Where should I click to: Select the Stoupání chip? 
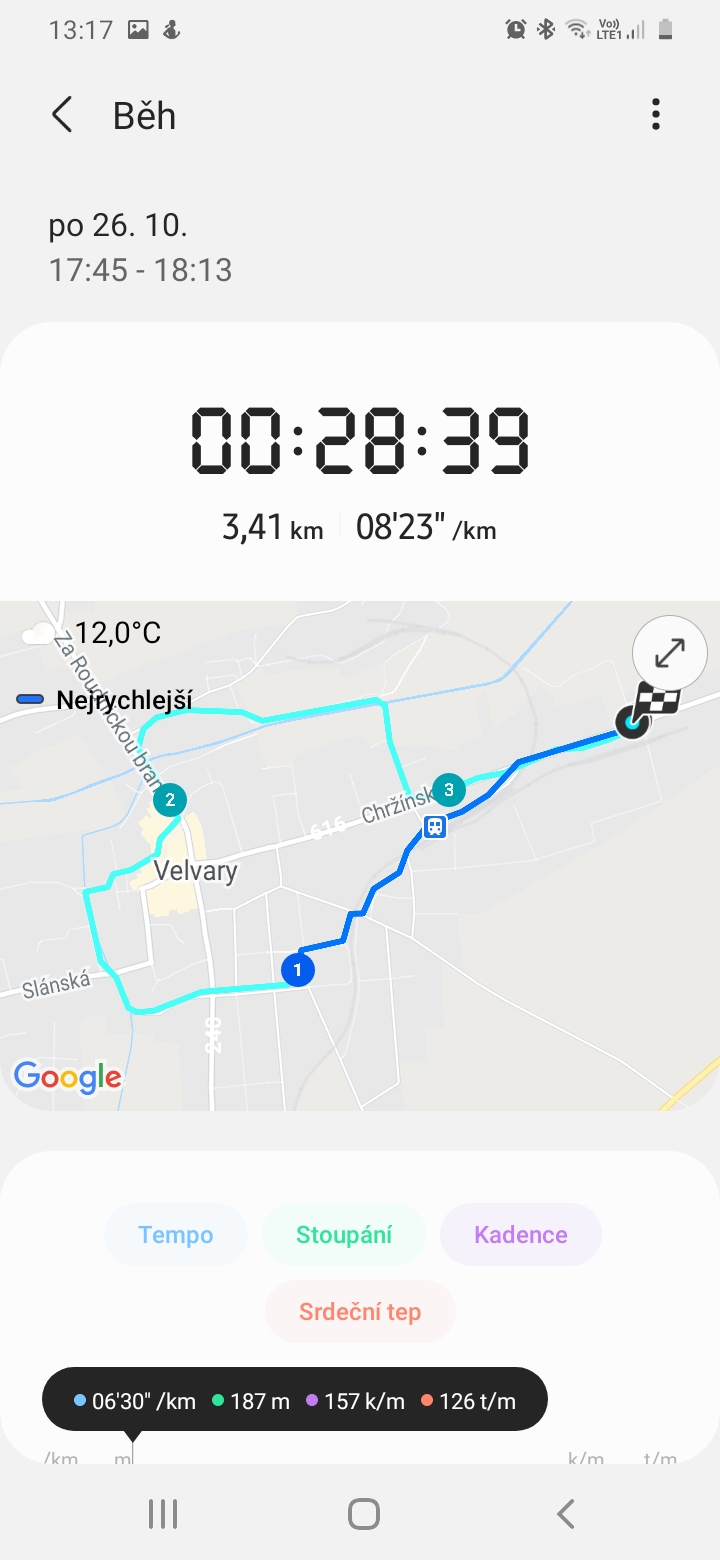(x=344, y=1235)
